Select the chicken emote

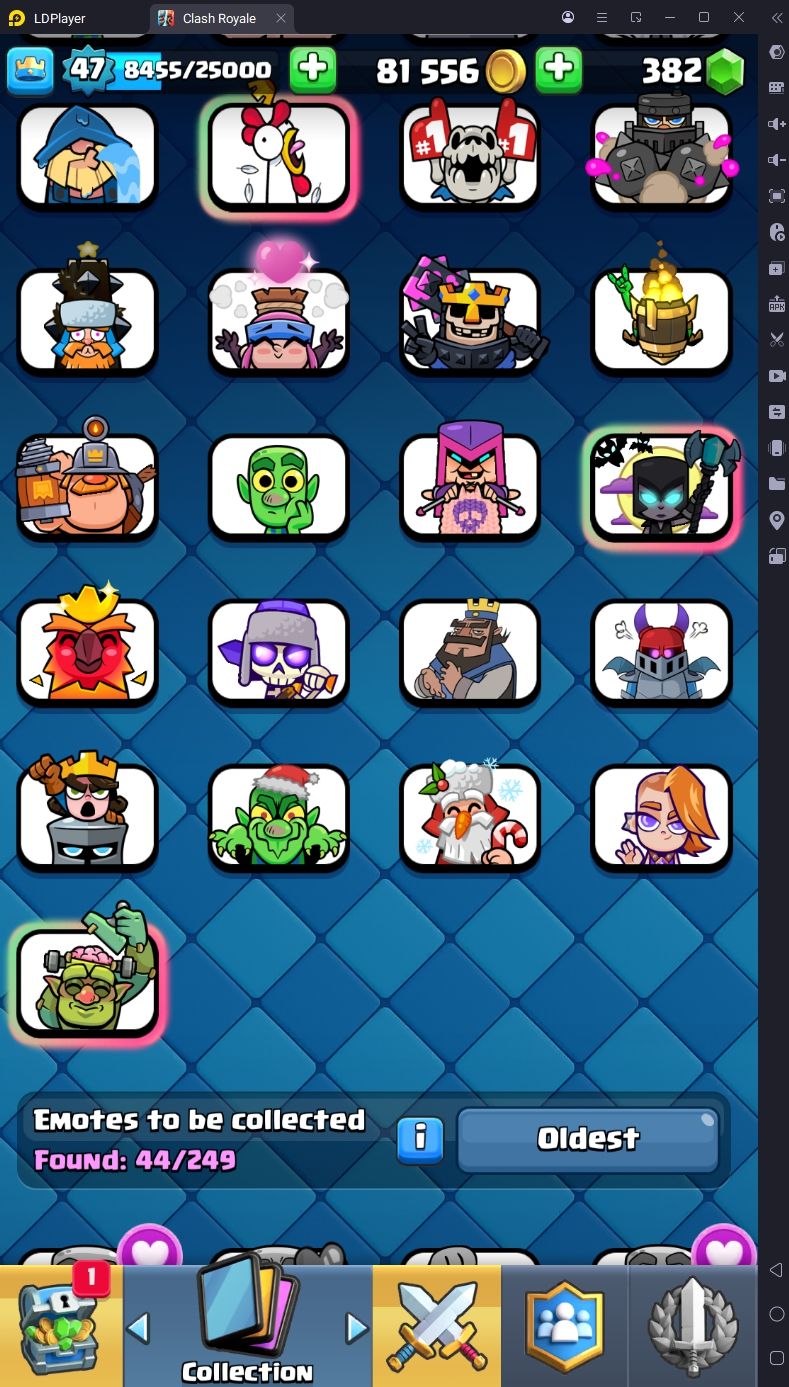279,155
